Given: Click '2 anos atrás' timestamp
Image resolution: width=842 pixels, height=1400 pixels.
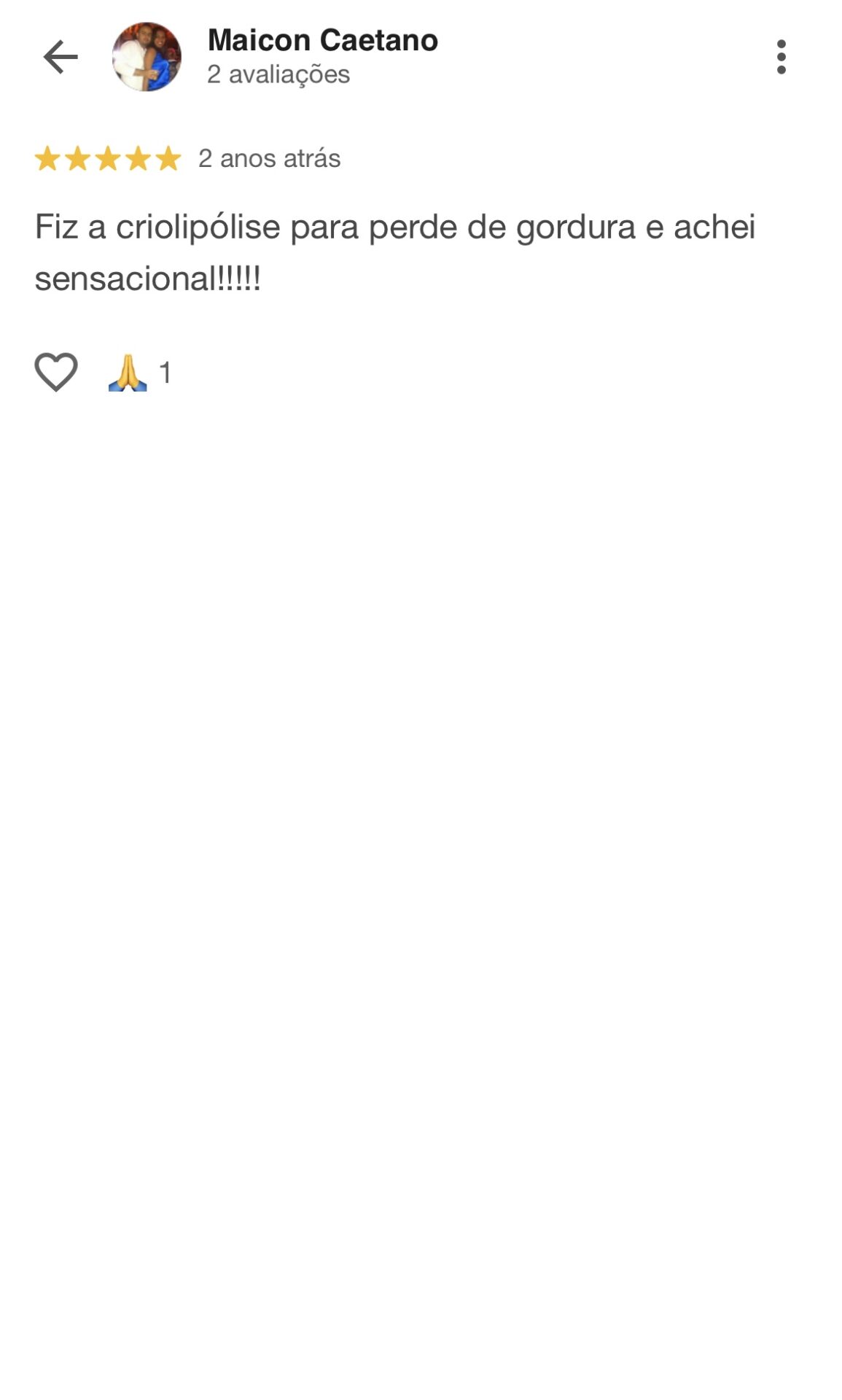Looking at the screenshot, I should 269,159.
